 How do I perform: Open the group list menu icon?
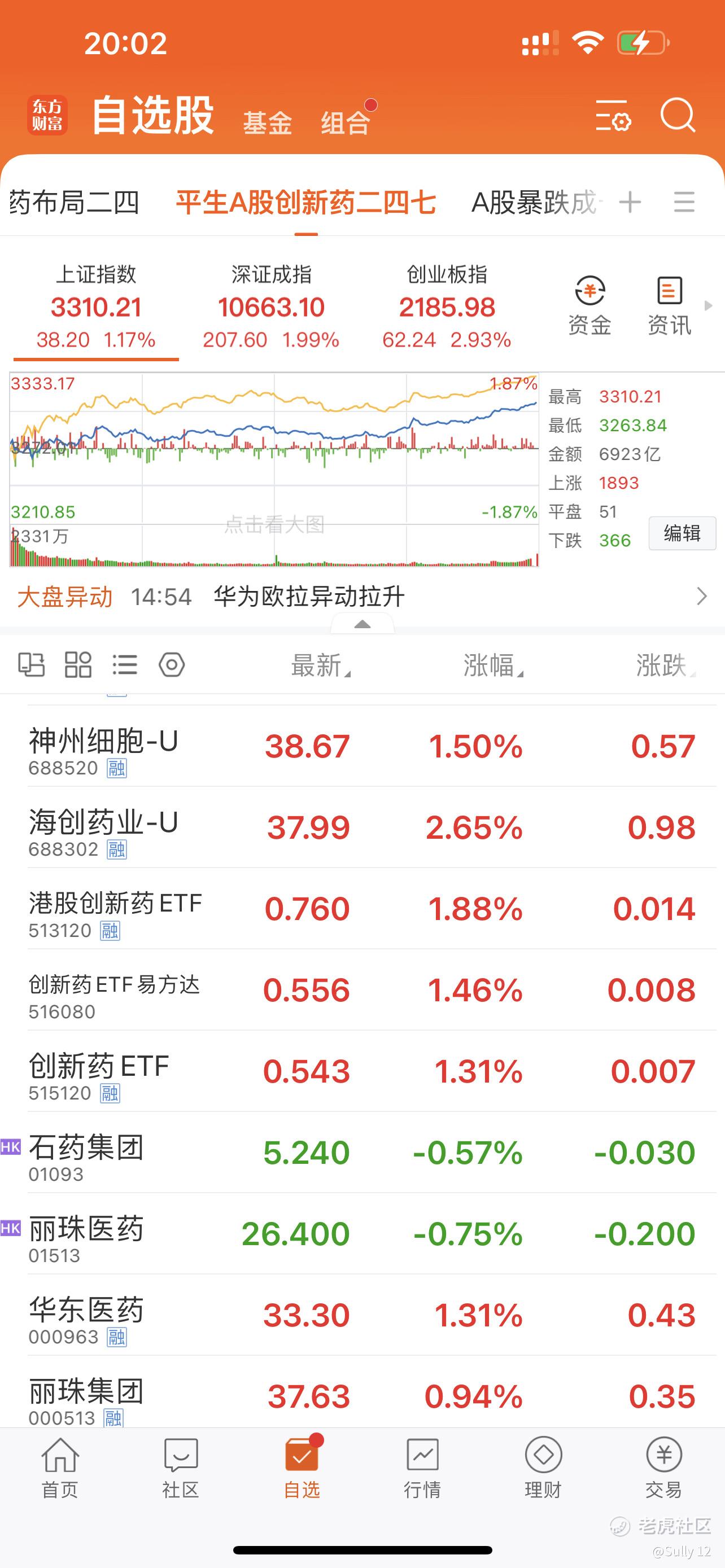click(x=684, y=202)
